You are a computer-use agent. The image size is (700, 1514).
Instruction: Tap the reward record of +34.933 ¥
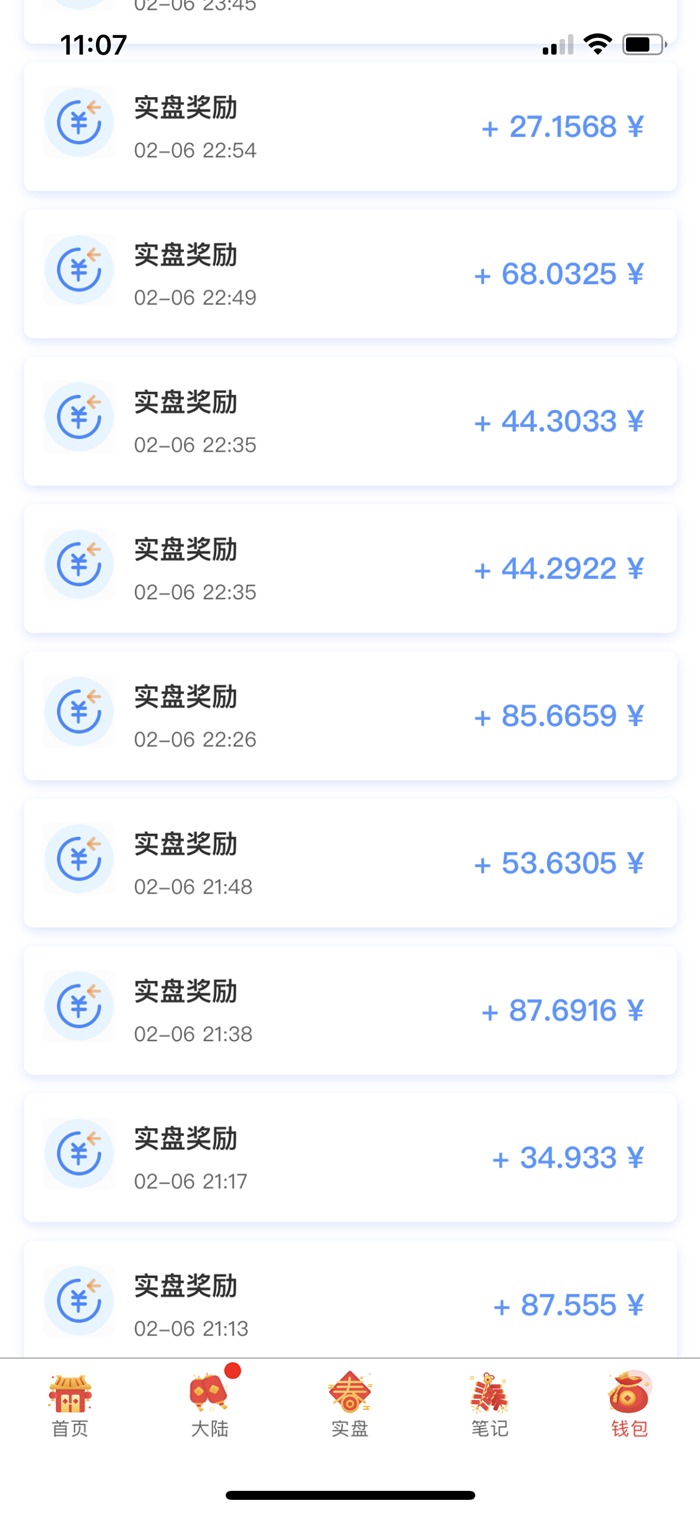(350, 1158)
